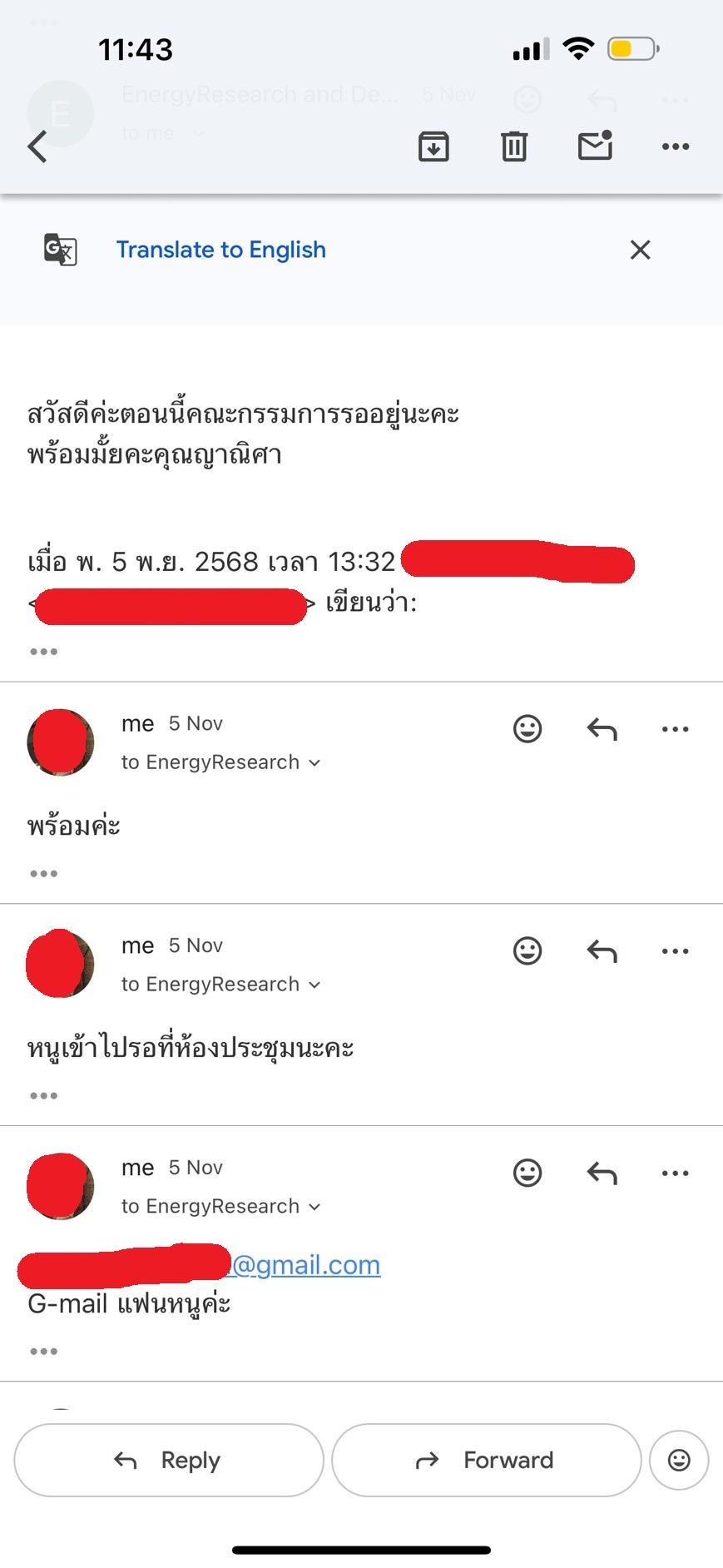723x1568 pixels.
Task: Tap Translate to English
Action: (220, 250)
